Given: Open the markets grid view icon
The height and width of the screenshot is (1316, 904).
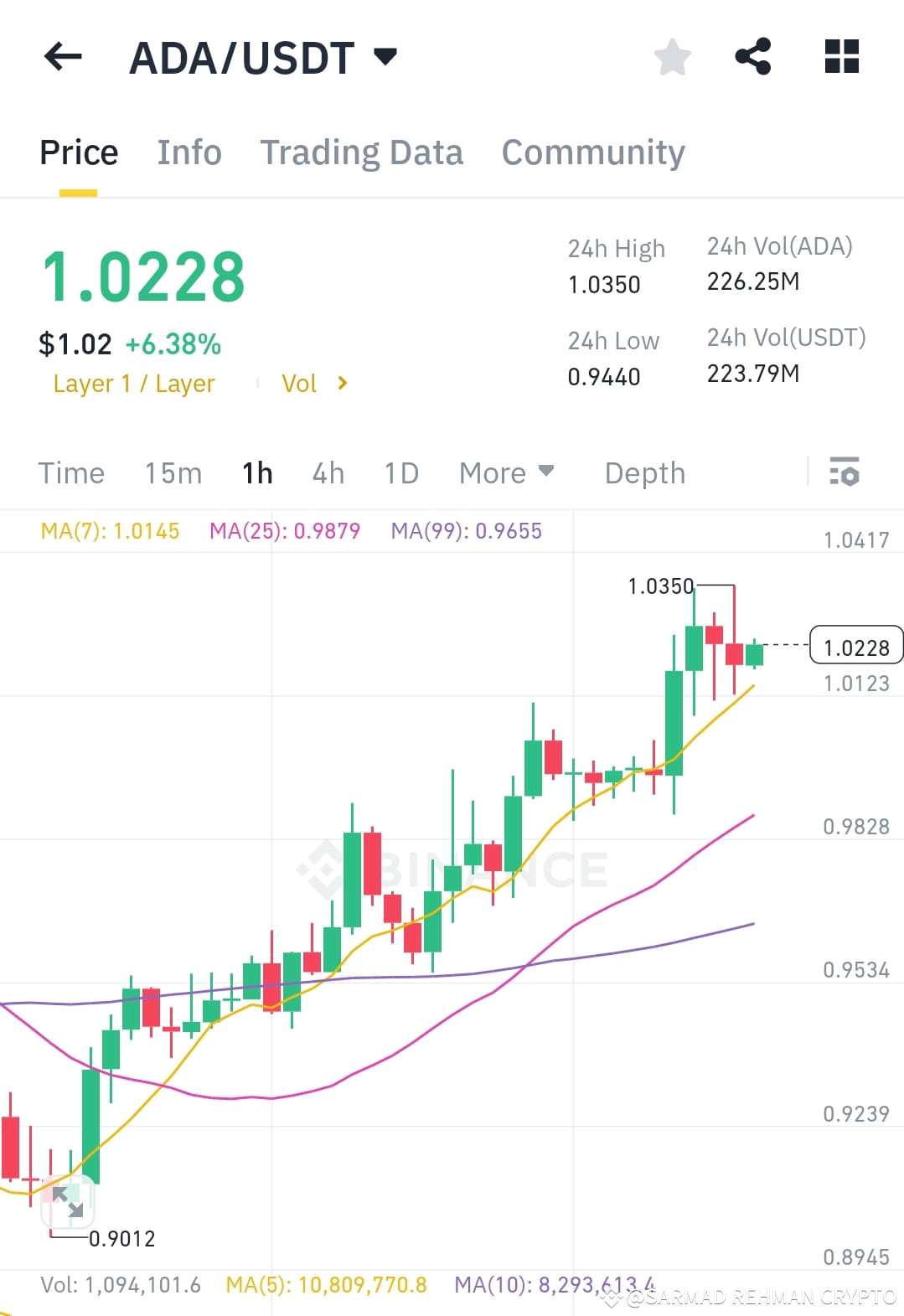Looking at the screenshot, I should coord(839,56).
